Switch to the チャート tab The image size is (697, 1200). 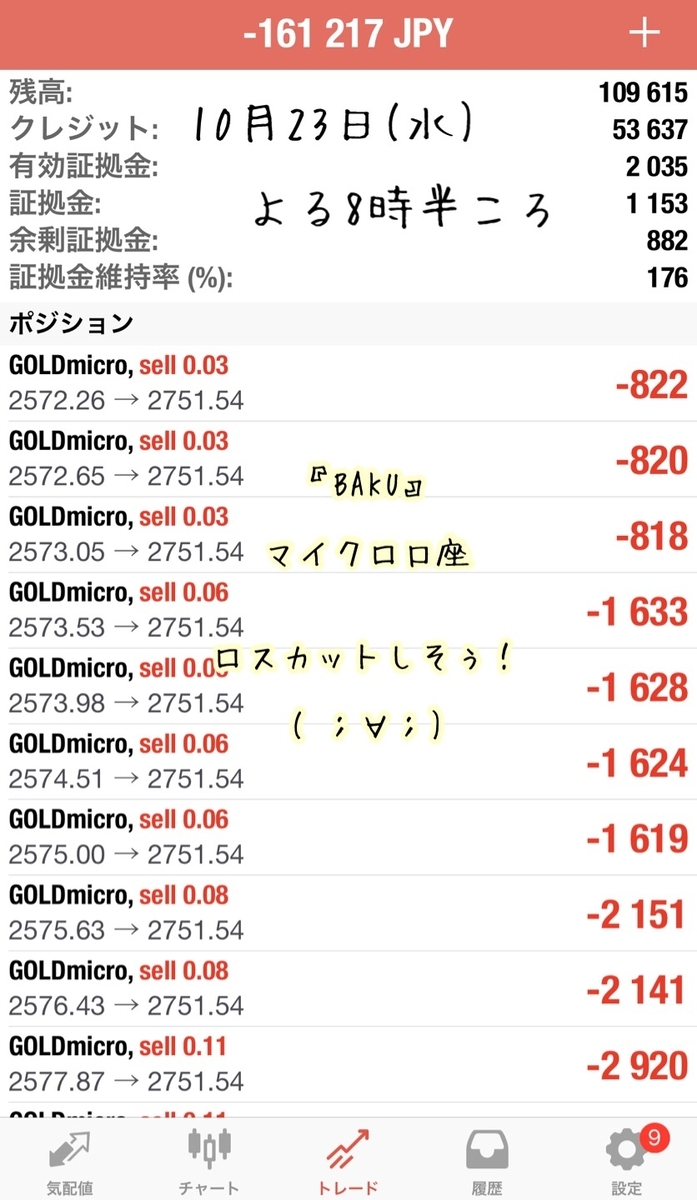click(x=210, y=1162)
